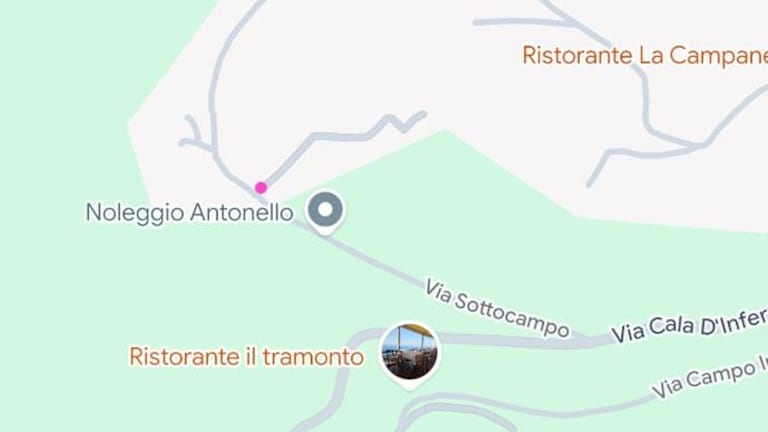Open Ristorante il tramonto photo marker

click(410, 351)
